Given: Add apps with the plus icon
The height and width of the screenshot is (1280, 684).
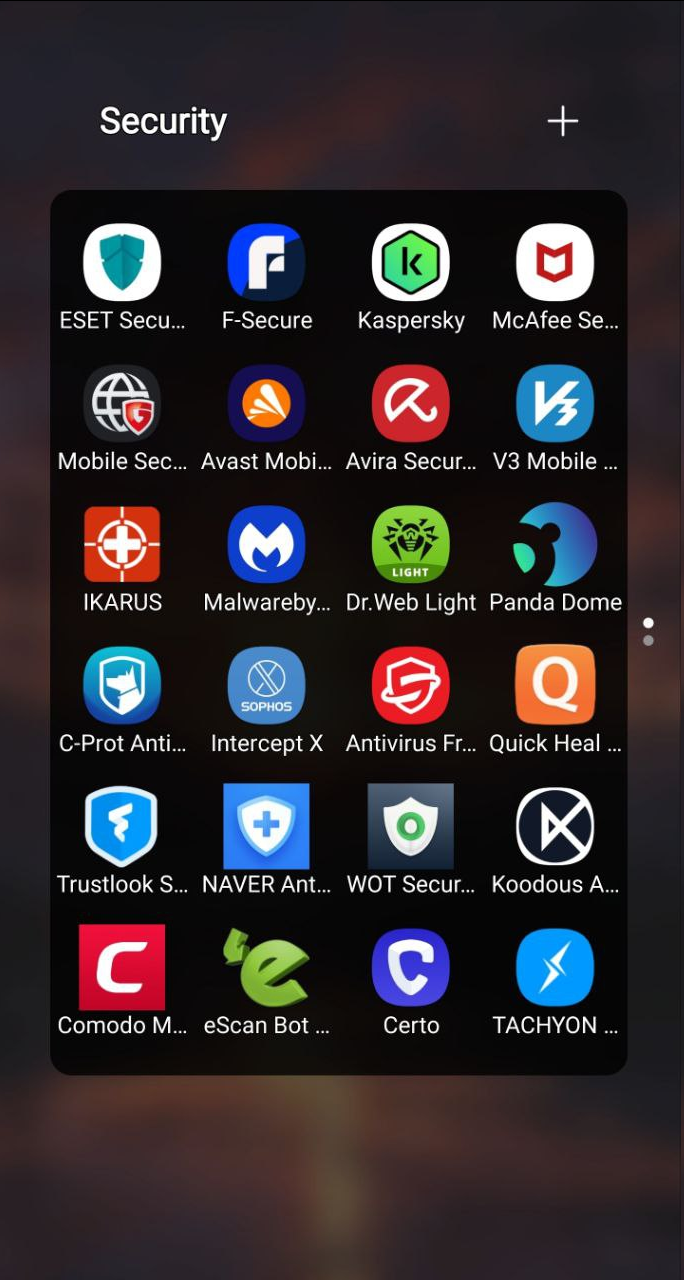Looking at the screenshot, I should pos(562,121).
